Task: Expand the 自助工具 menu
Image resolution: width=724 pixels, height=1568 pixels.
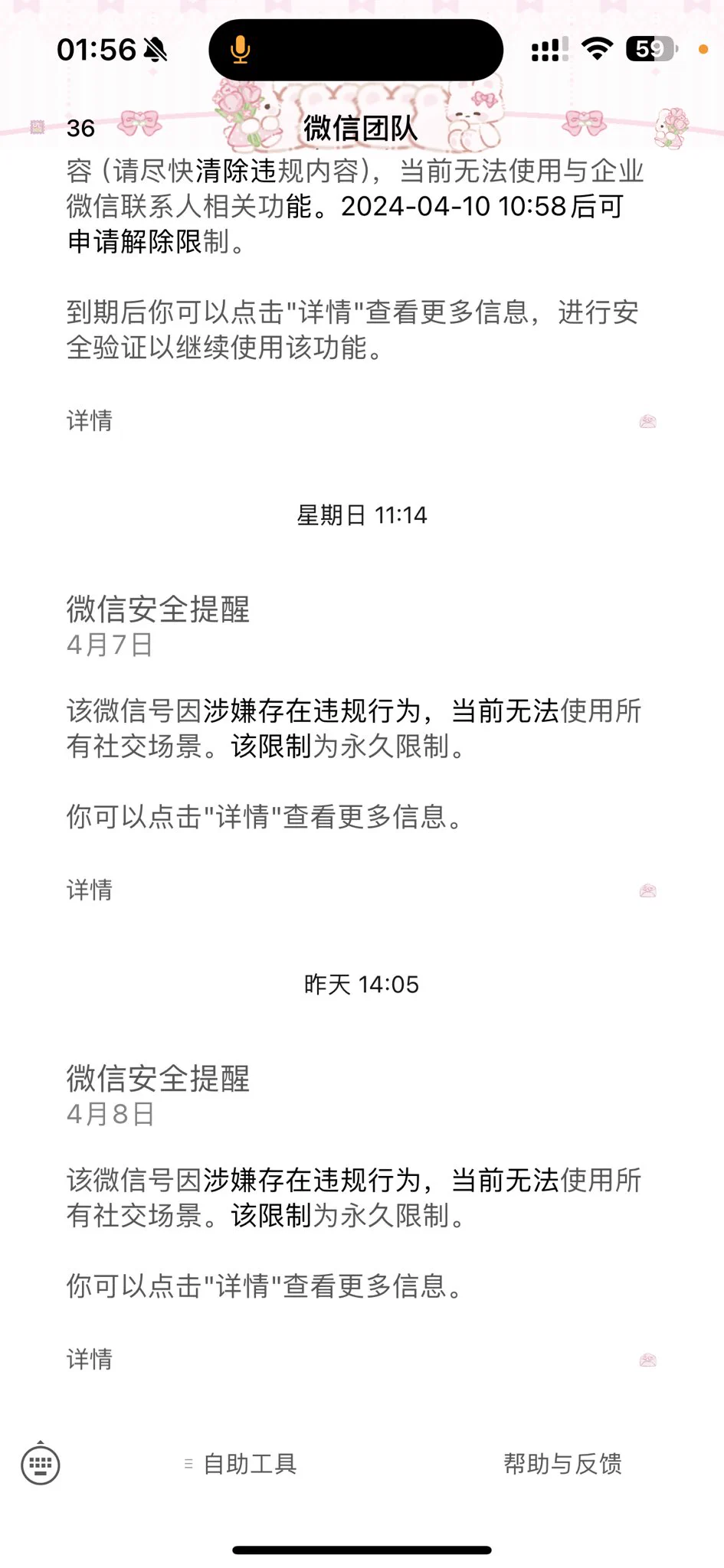Action: 241,1464
